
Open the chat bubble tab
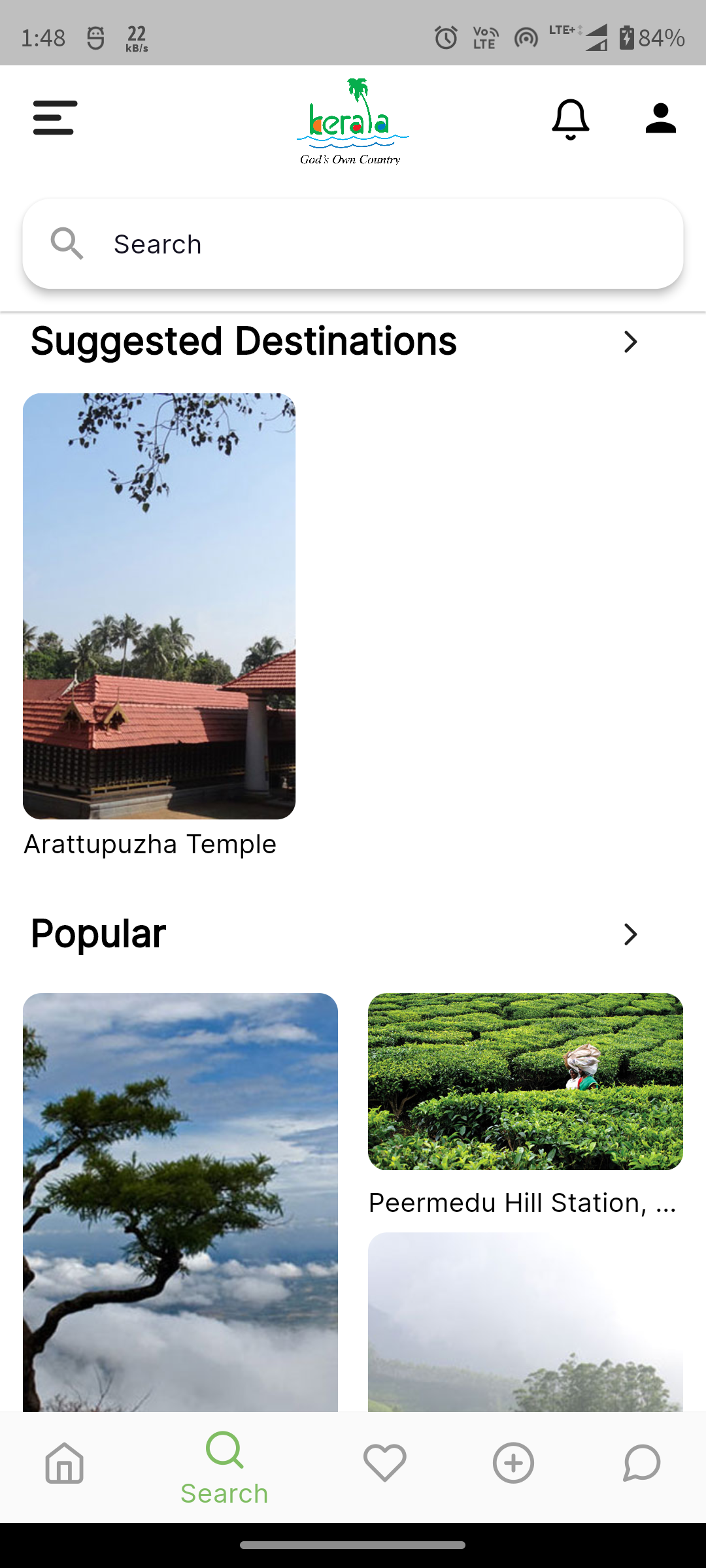tap(641, 1463)
